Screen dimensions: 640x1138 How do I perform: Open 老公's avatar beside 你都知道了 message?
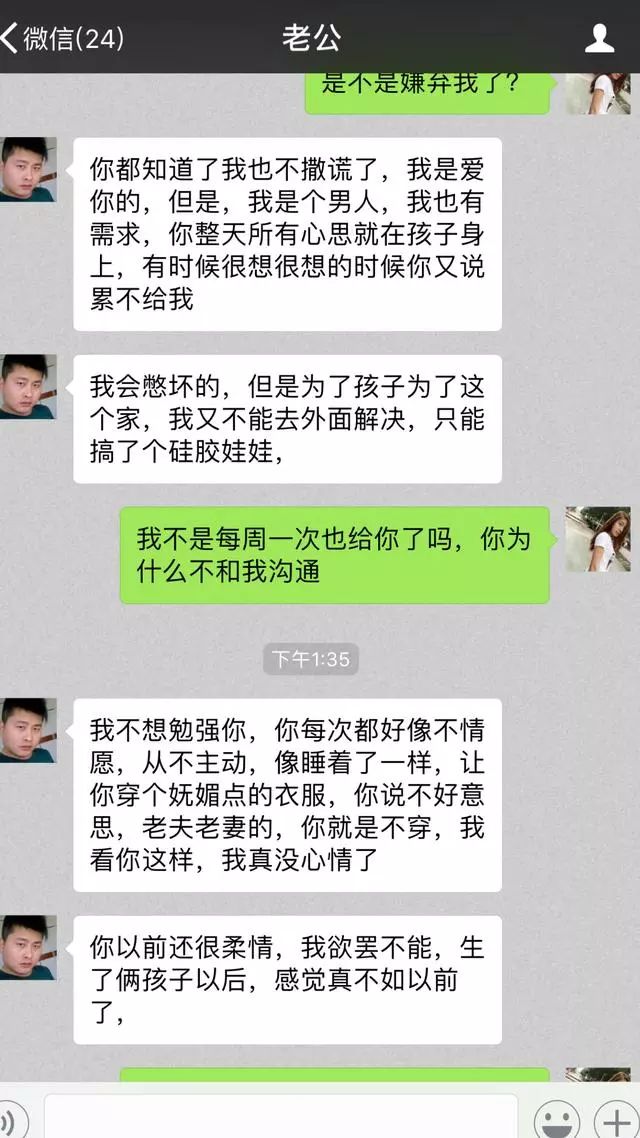pyautogui.click(x=27, y=170)
